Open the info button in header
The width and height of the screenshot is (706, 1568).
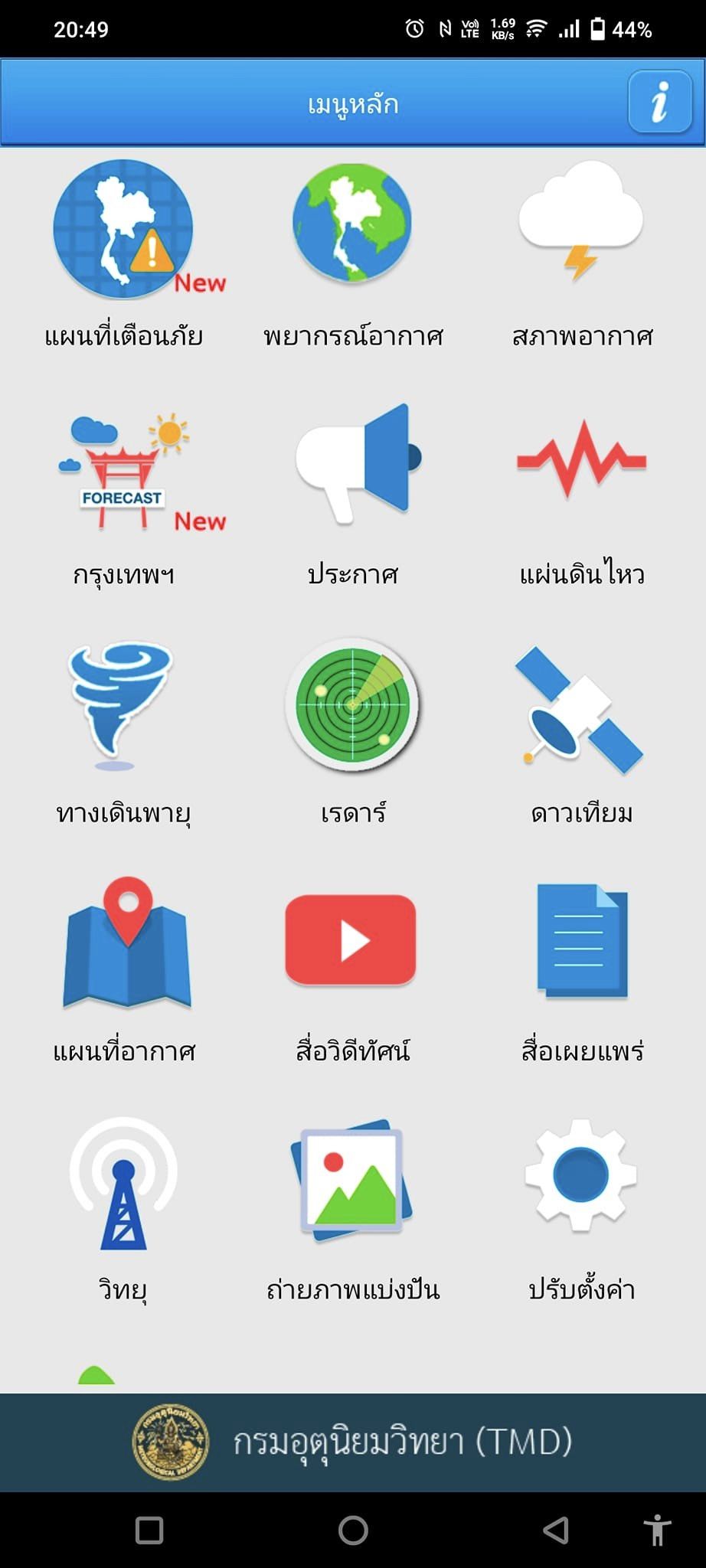[659, 103]
